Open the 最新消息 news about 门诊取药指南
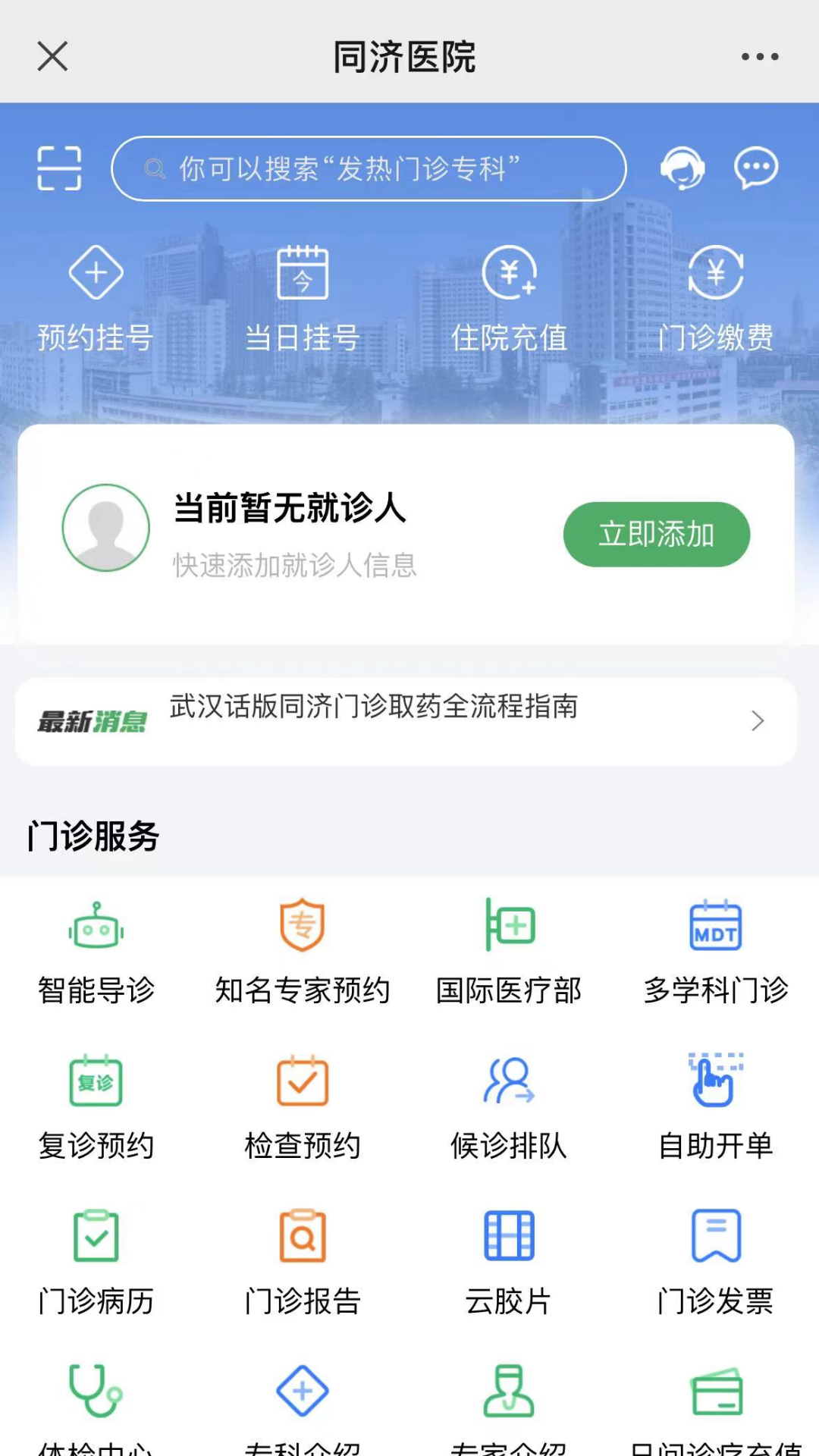 (x=406, y=721)
